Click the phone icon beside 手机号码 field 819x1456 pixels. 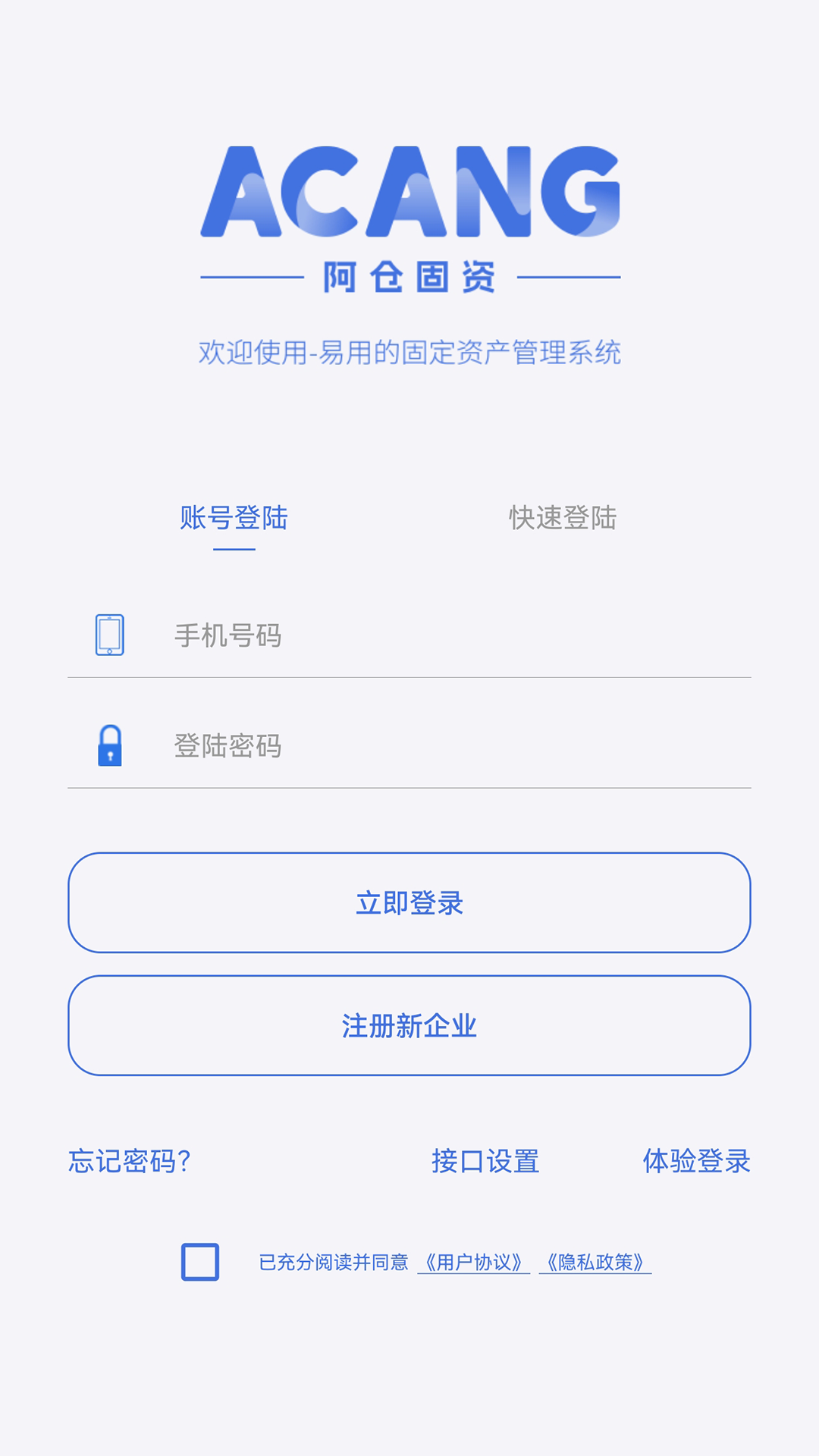point(108,635)
